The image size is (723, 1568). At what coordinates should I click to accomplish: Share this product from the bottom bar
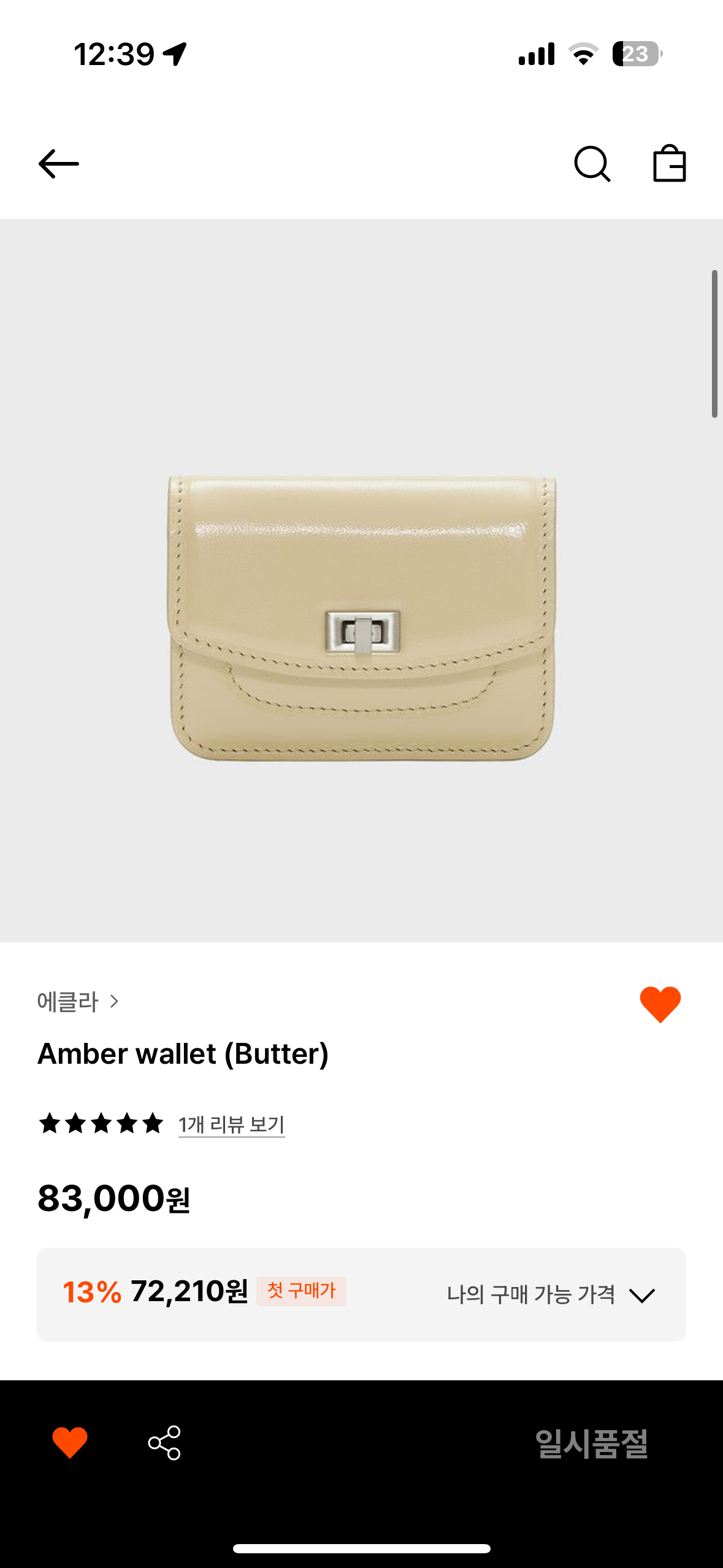[x=164, y=1442]
